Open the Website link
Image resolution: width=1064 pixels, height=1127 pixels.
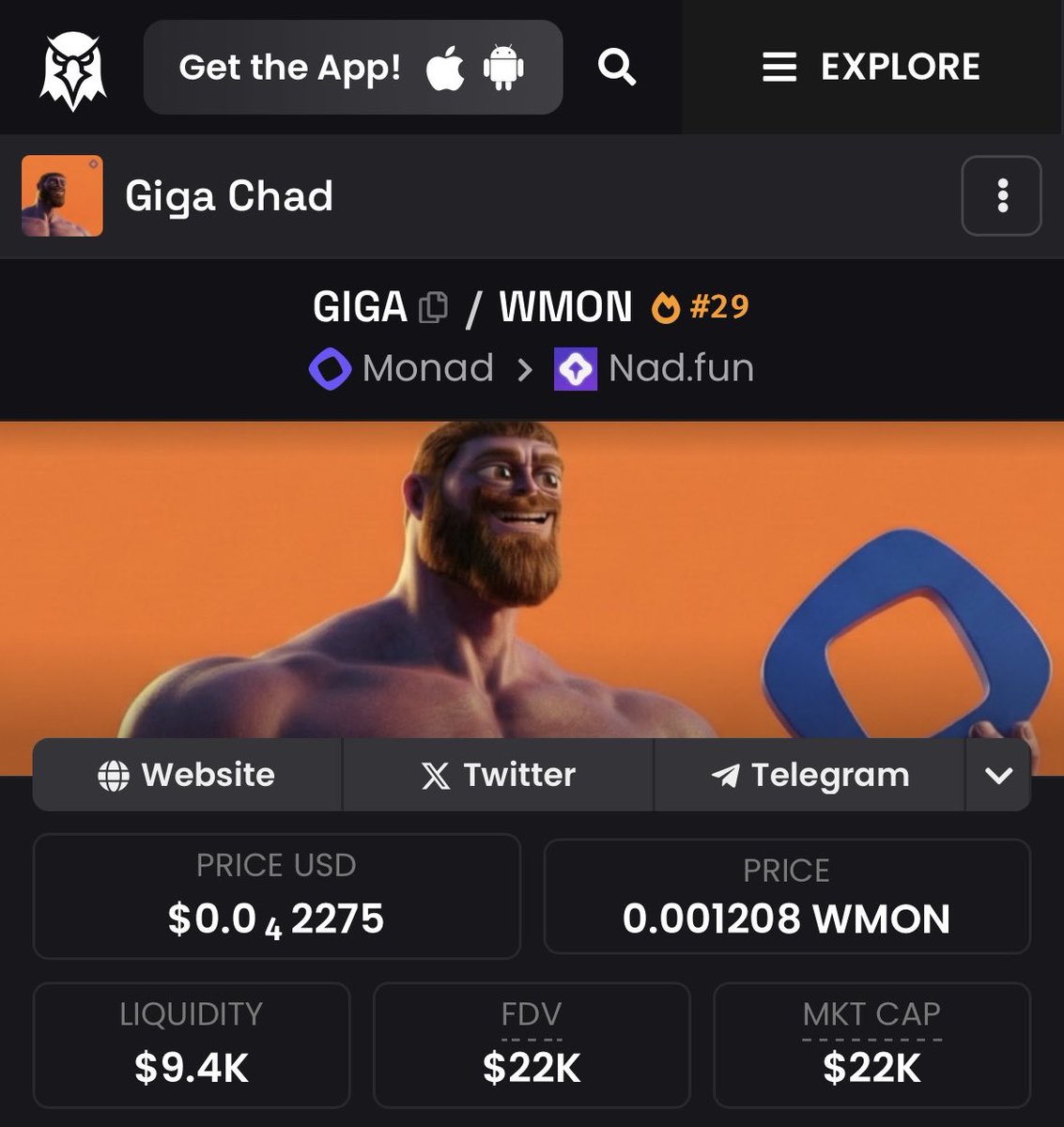(x=187, y=775)
